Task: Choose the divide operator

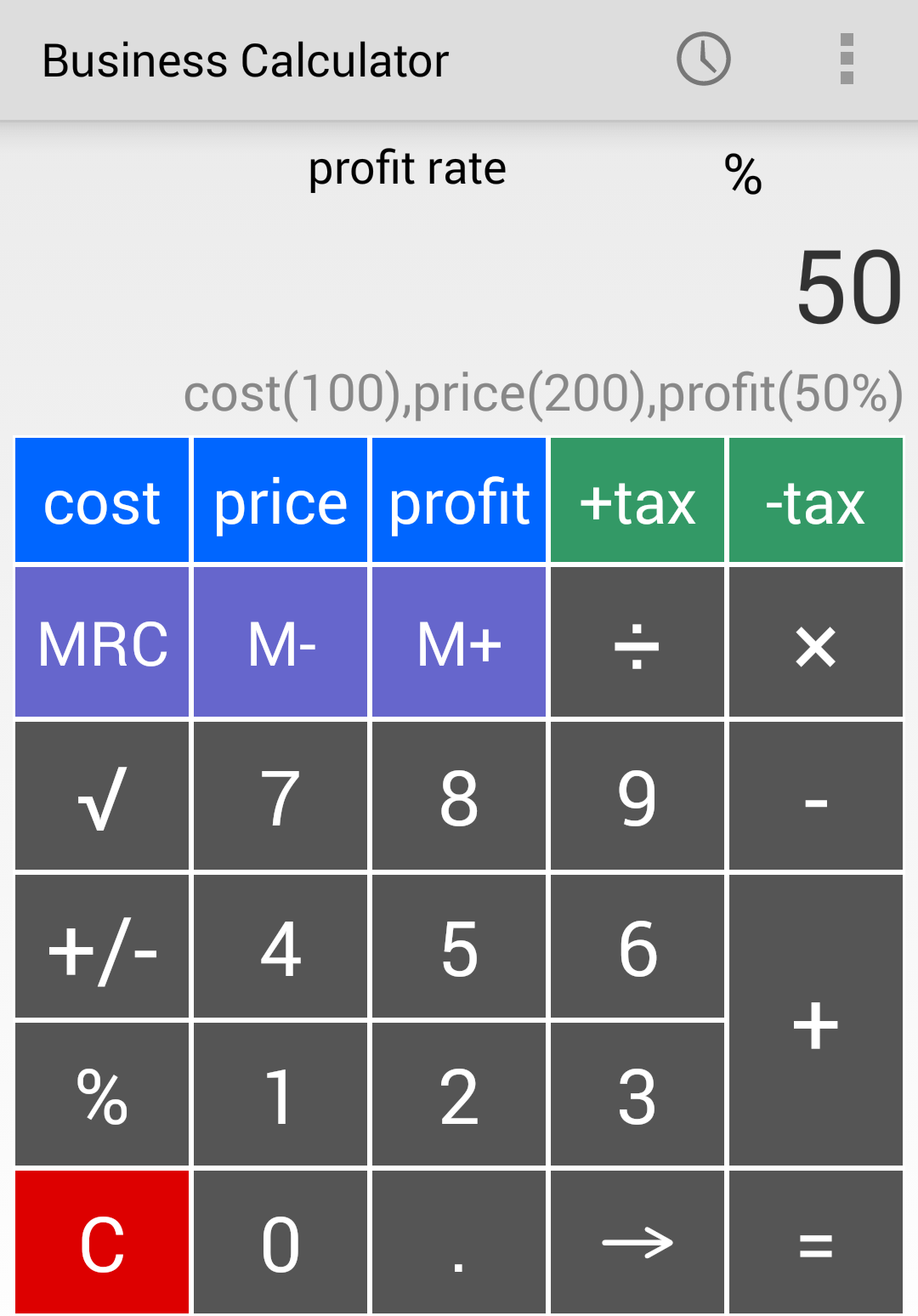Action: coord(637,643)
